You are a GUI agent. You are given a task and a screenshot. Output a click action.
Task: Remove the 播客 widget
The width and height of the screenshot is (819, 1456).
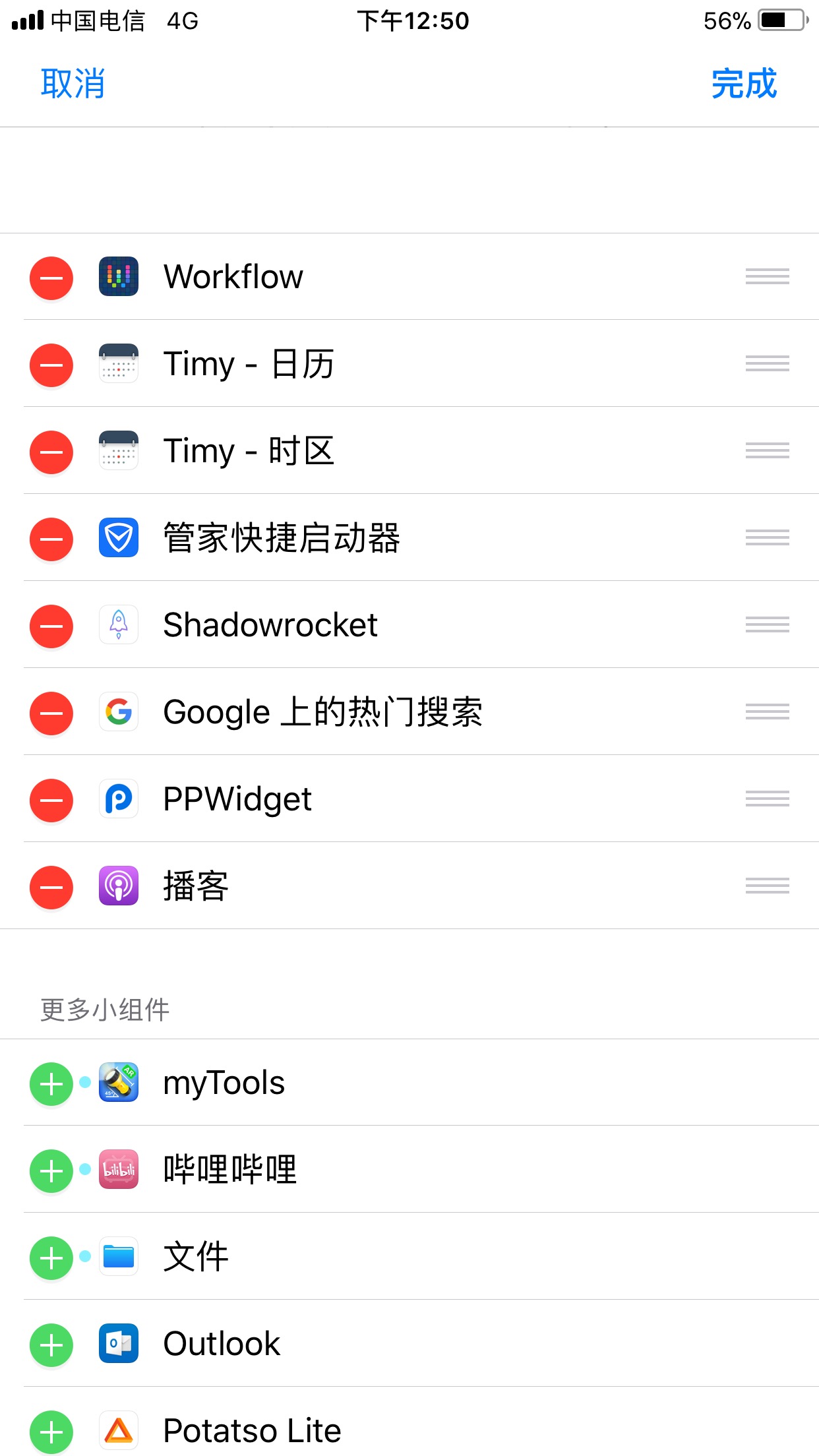tap(51, 887)
